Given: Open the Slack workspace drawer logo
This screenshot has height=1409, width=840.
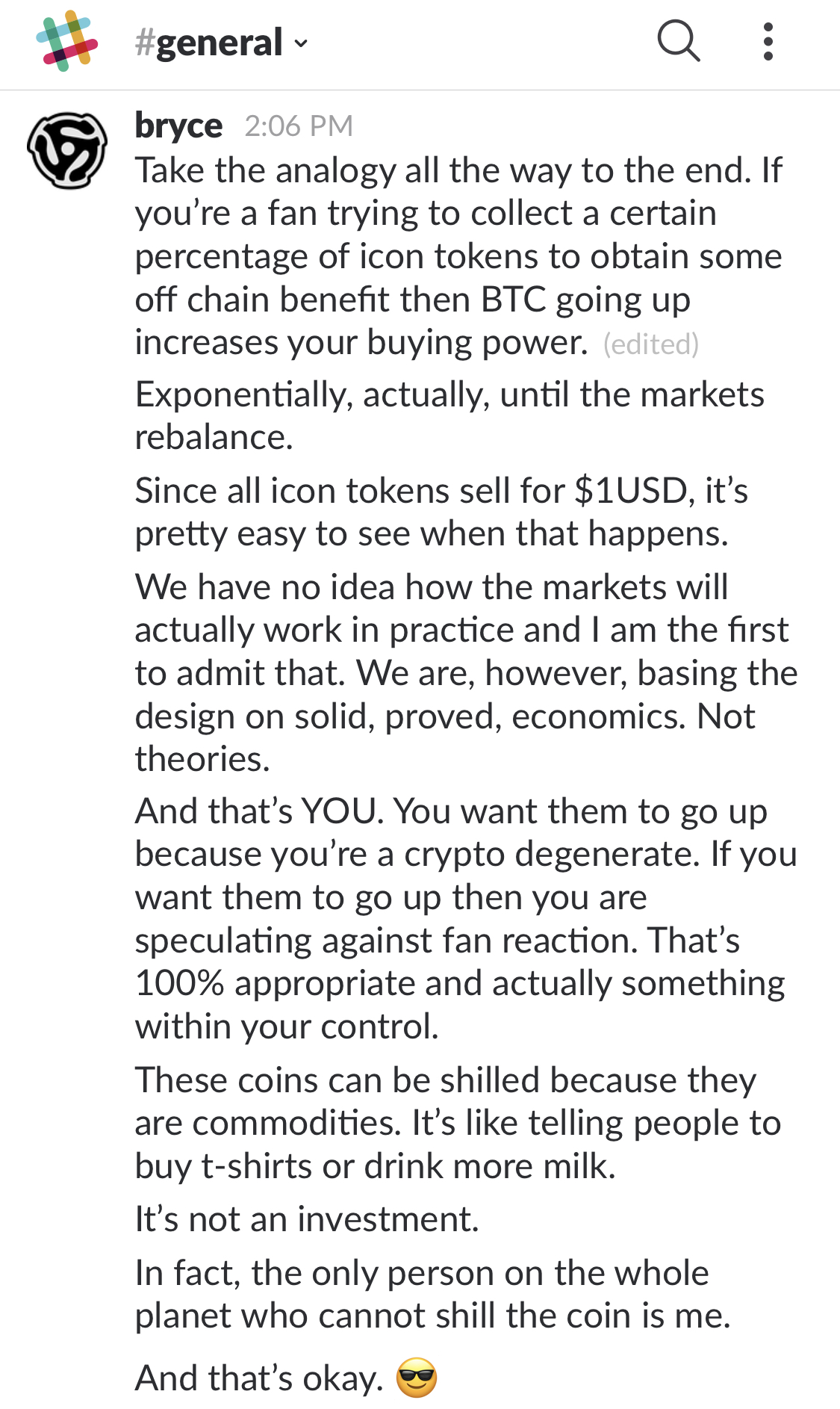Looking at the screenshot, I should tap(67, 41).
